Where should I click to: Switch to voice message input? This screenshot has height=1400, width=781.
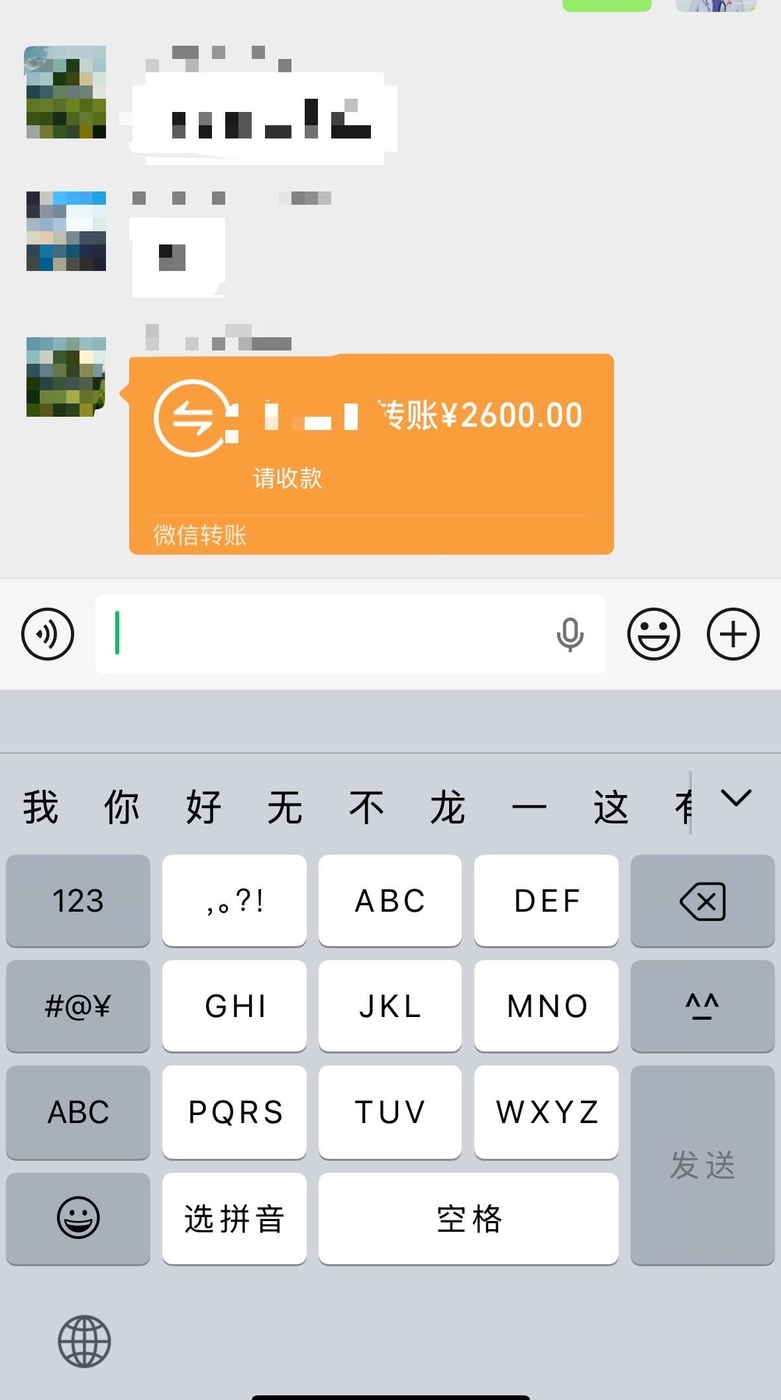pyautogui.click(x=48, y=634)
